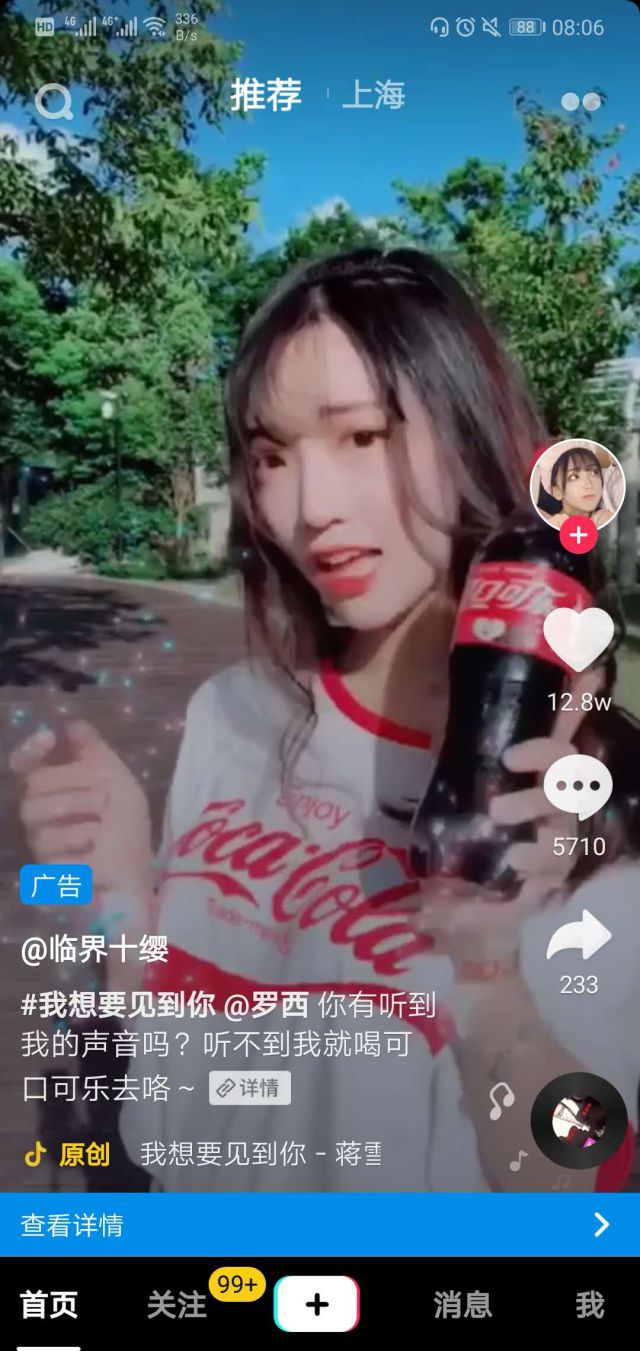The image size is (640, 1351).
Task: Open the creator's profile avatar
Action: click(577, 485)
